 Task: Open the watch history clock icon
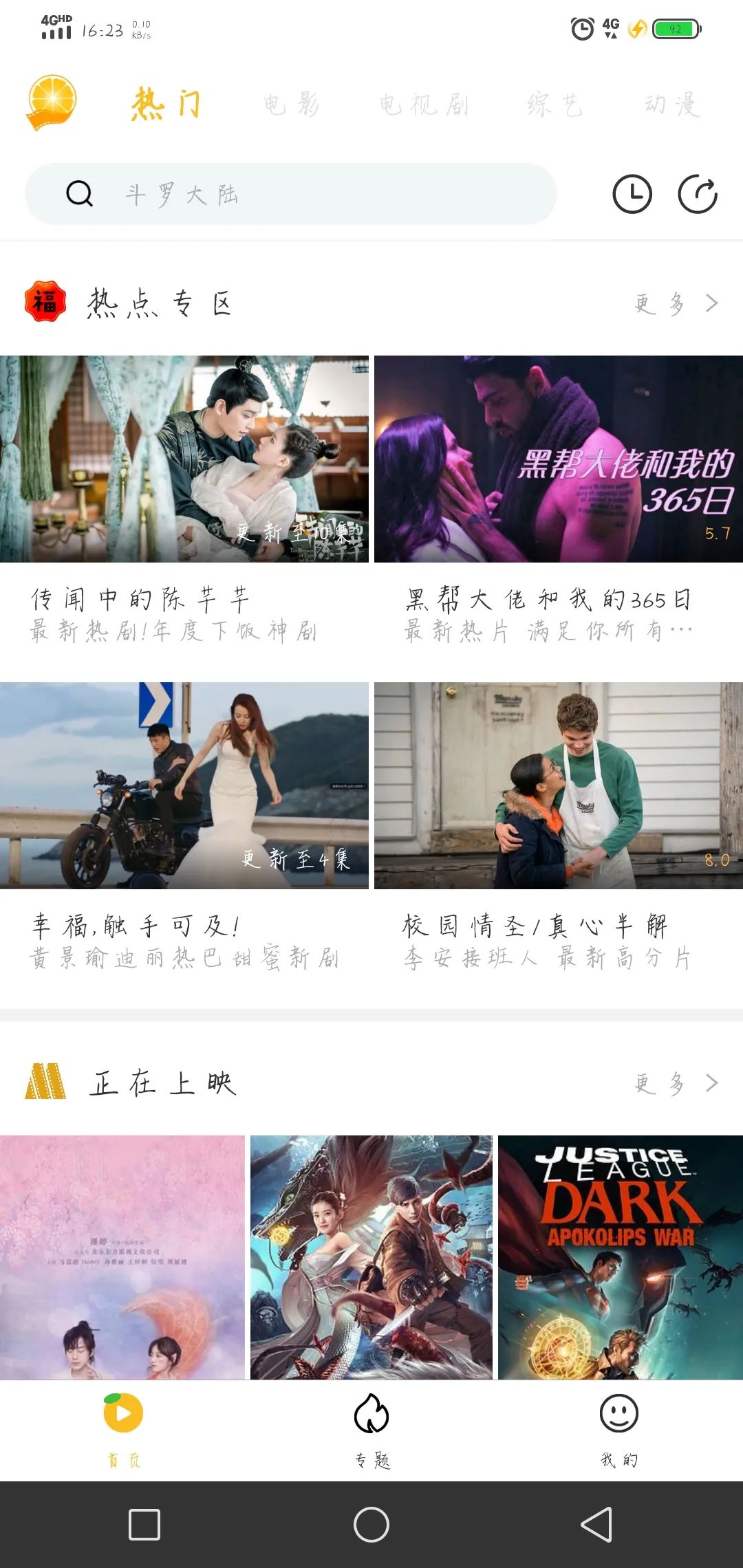click(632, 195)
